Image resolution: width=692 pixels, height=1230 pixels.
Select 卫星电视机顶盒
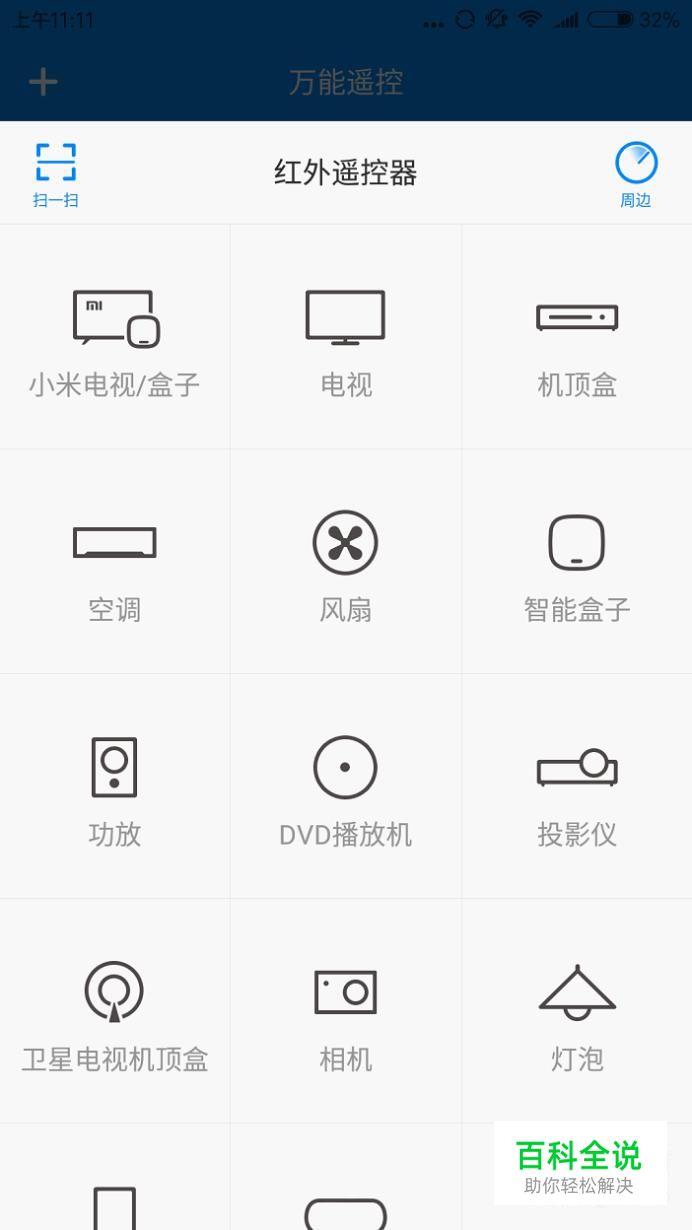(x=115, y=1011)
